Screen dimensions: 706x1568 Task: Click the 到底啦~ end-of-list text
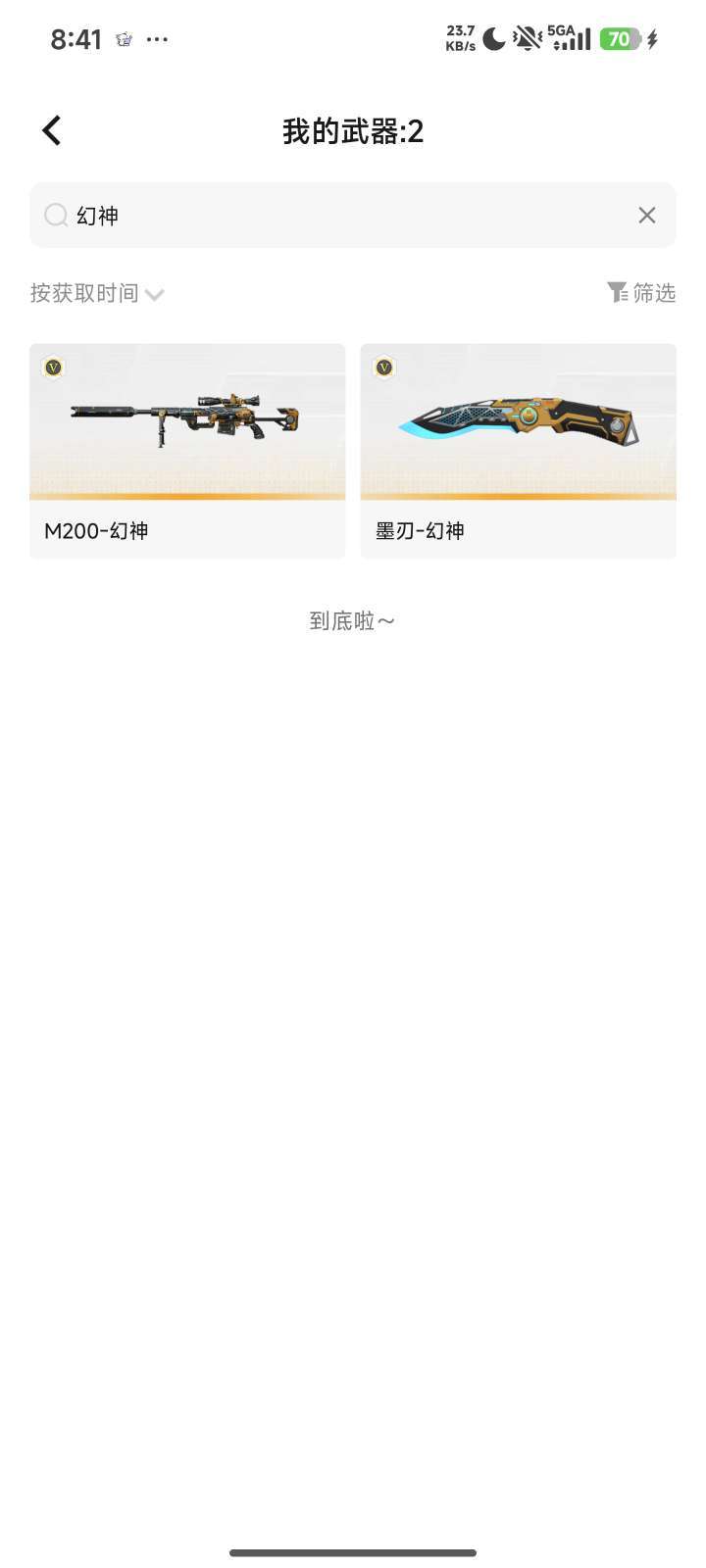352,619
